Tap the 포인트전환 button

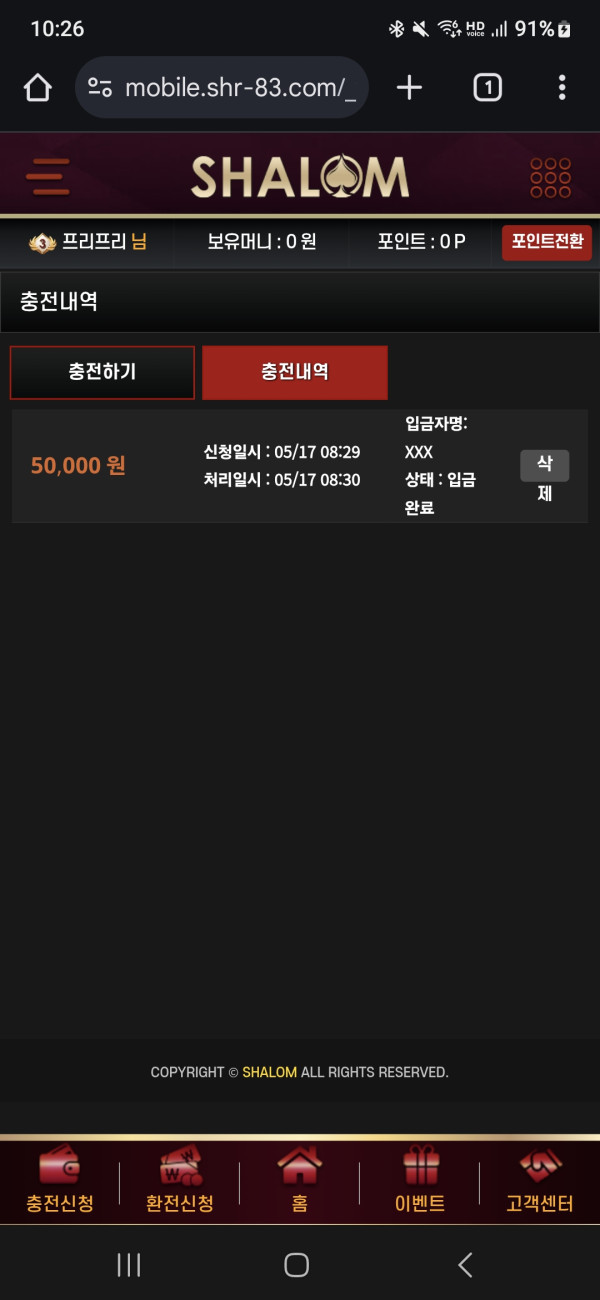pos(546,242)
